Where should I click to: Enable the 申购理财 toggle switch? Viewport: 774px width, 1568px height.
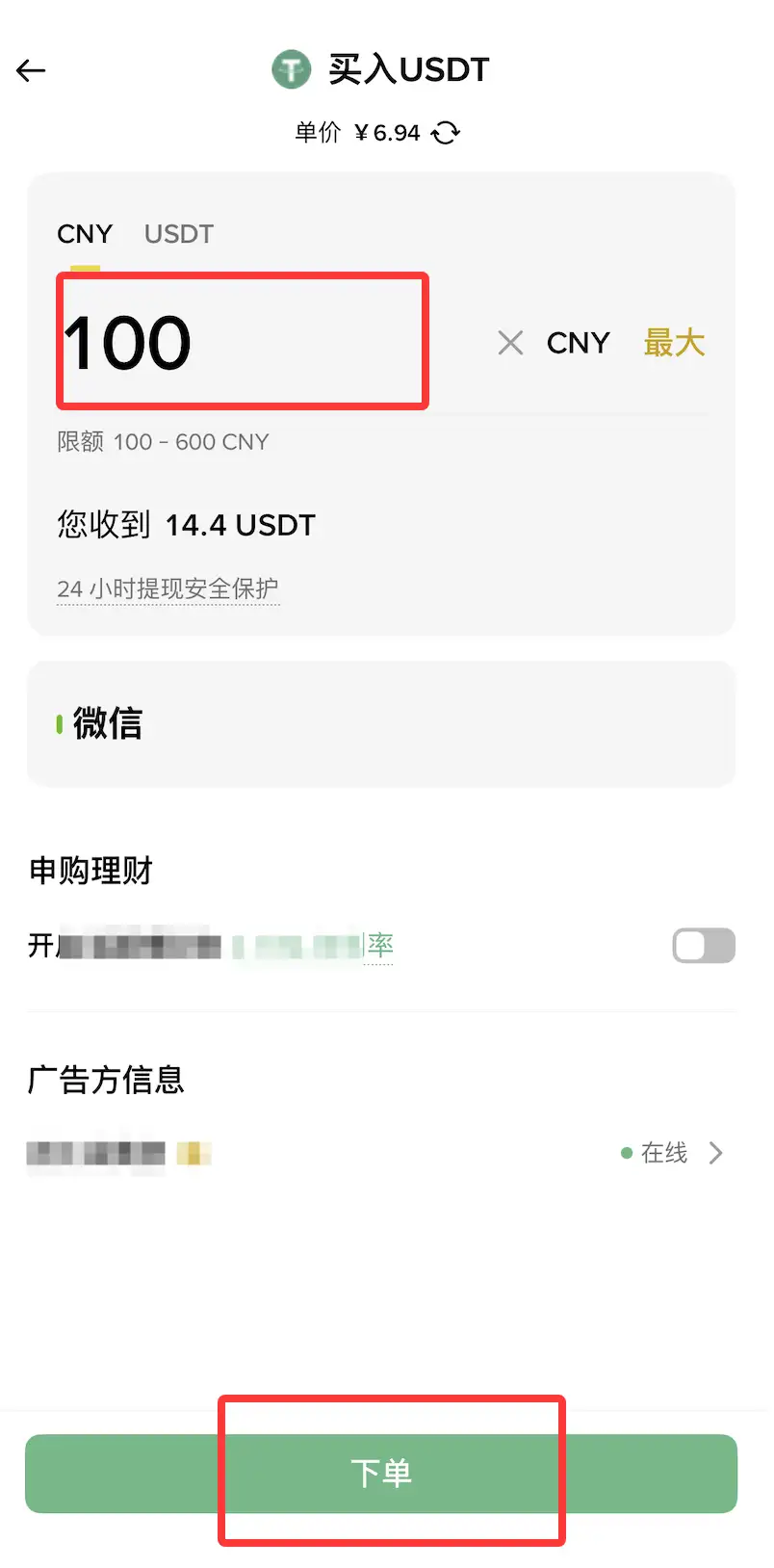coord(703,946)
